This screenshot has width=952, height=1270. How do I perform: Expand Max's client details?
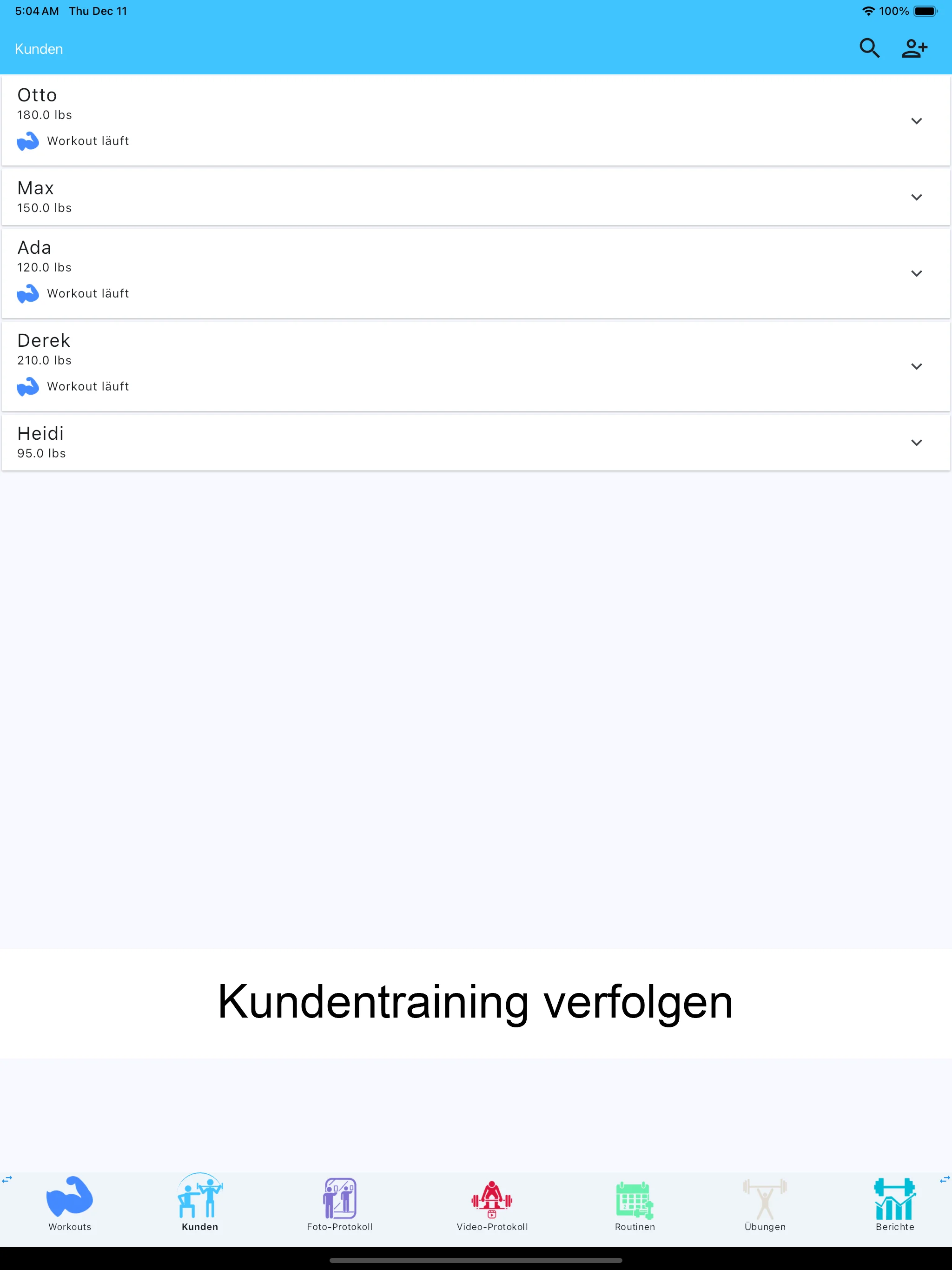pyautogui.click(x=916, y=196)
